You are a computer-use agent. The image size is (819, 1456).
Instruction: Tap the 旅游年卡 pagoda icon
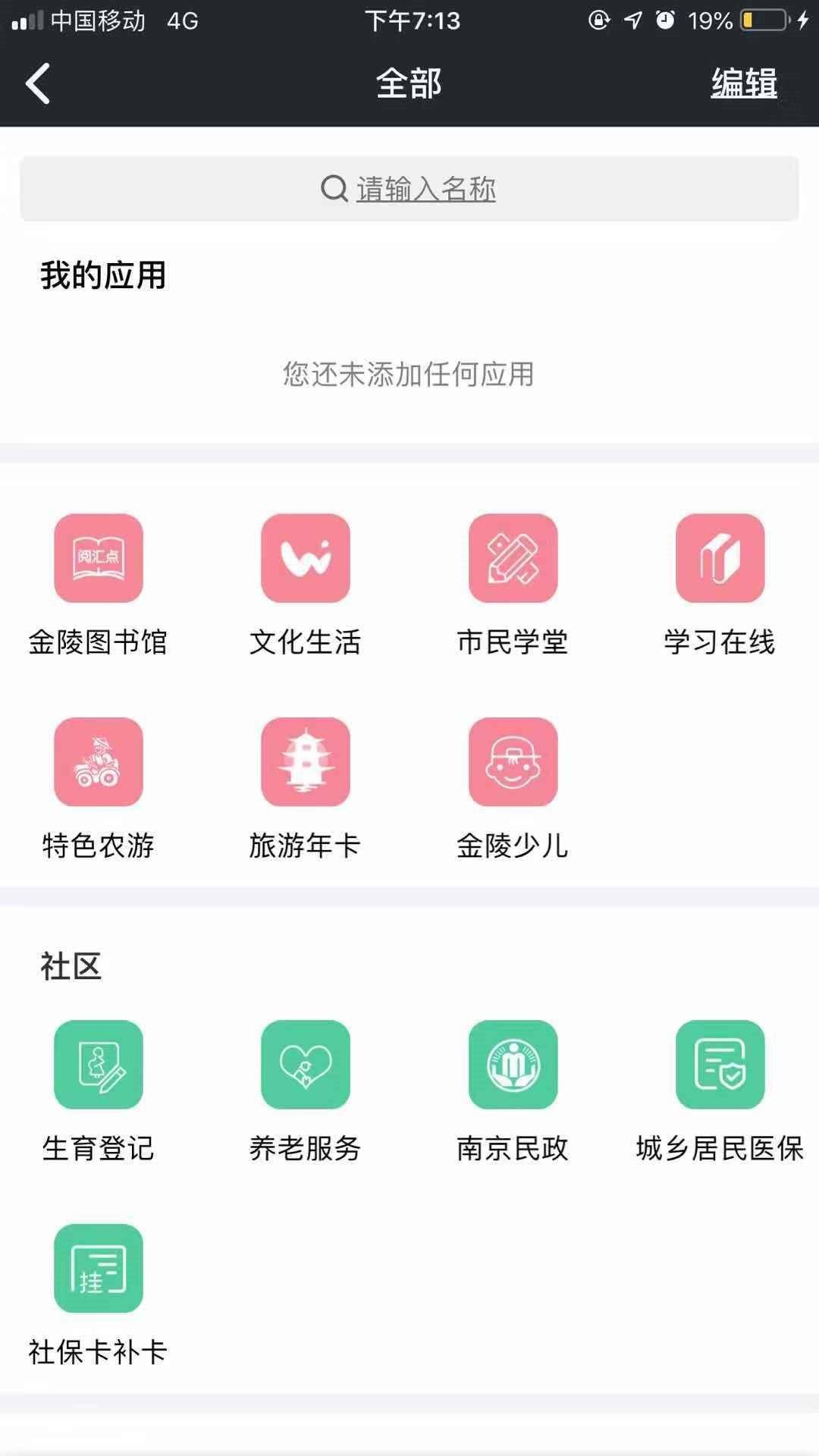(306, 762)
